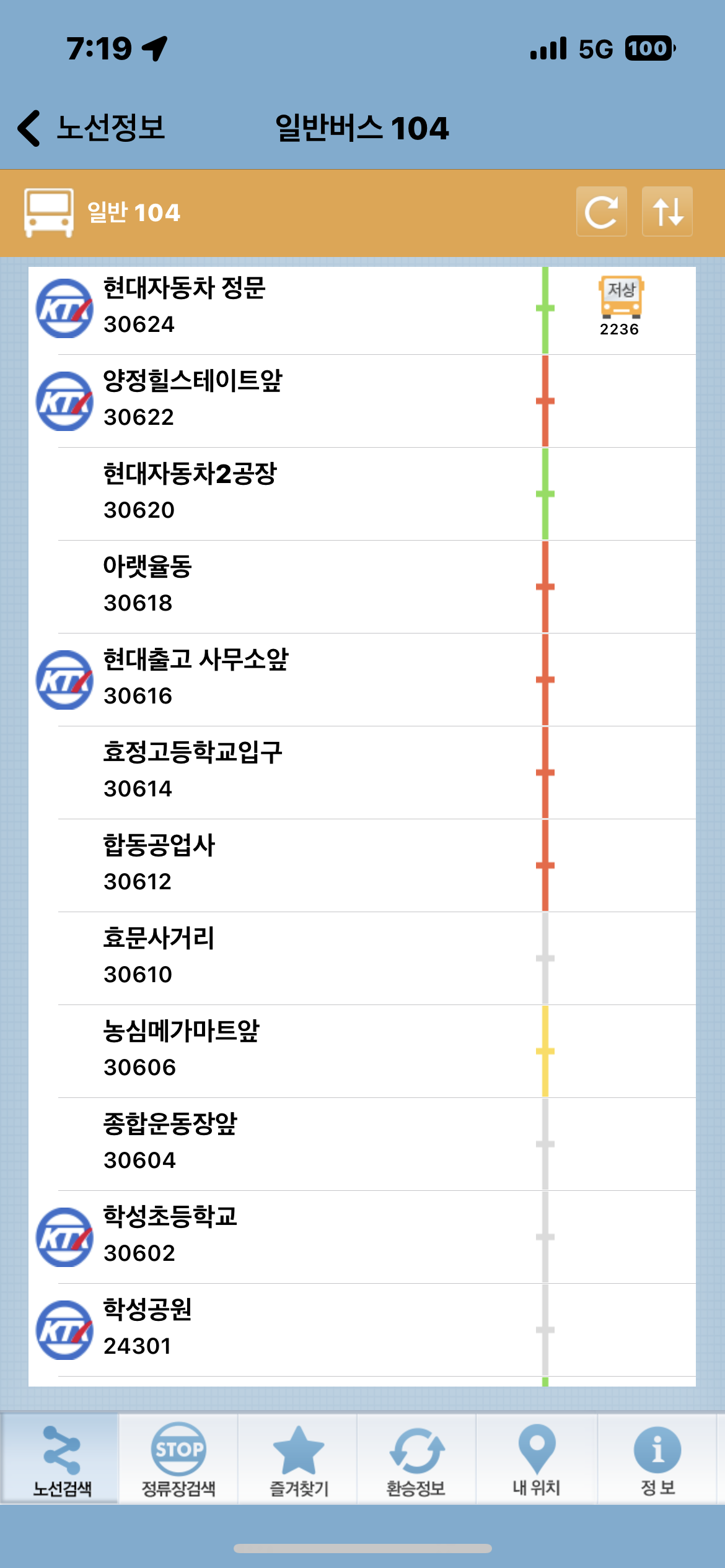This screenshot has width=725, height=1568.
Task: Reverse the route direction with the arrows icon
Action: (667, 212)
